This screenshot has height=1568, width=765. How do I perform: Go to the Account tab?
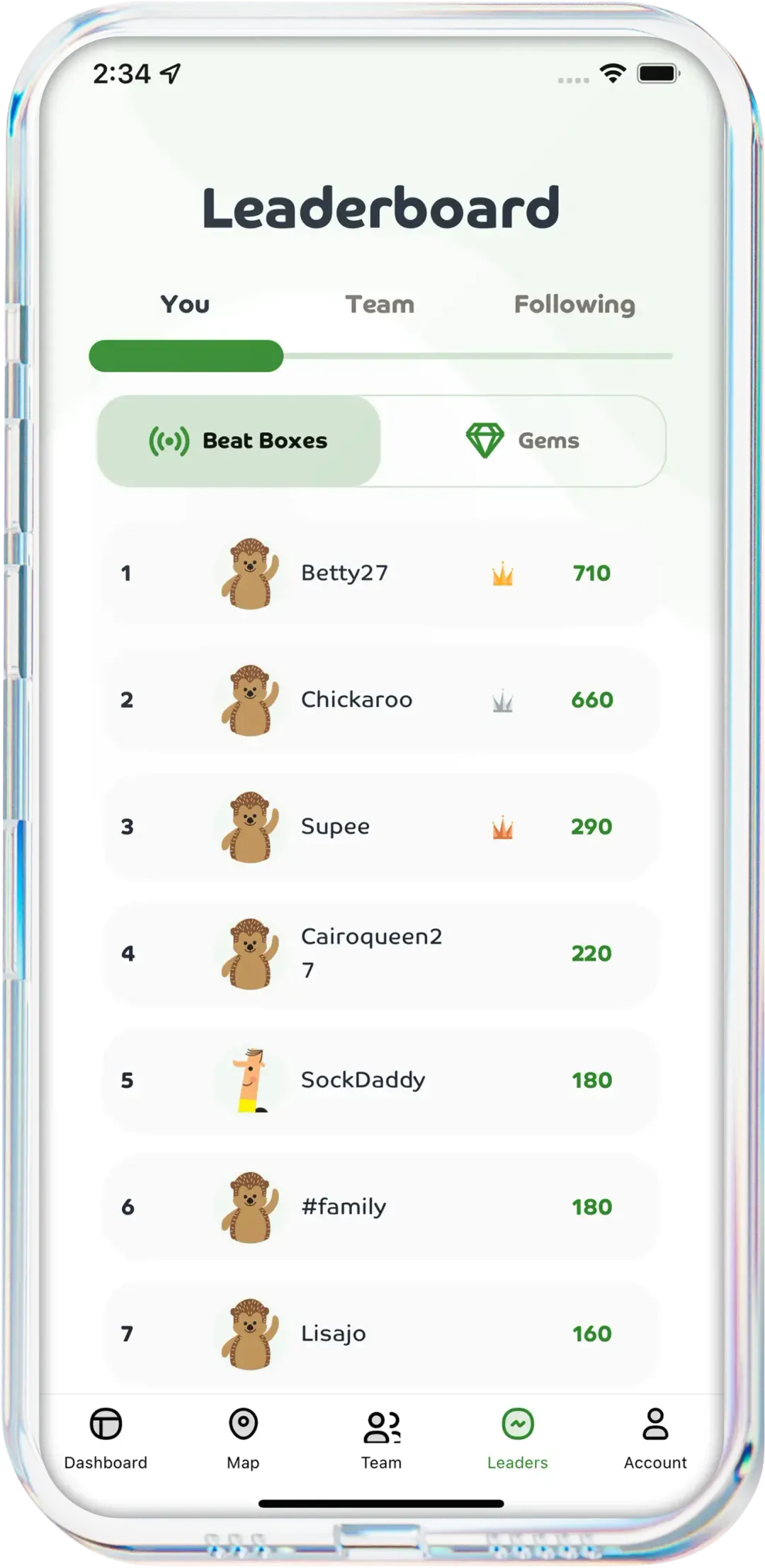pyautogui.click(x=655, y=1438)
